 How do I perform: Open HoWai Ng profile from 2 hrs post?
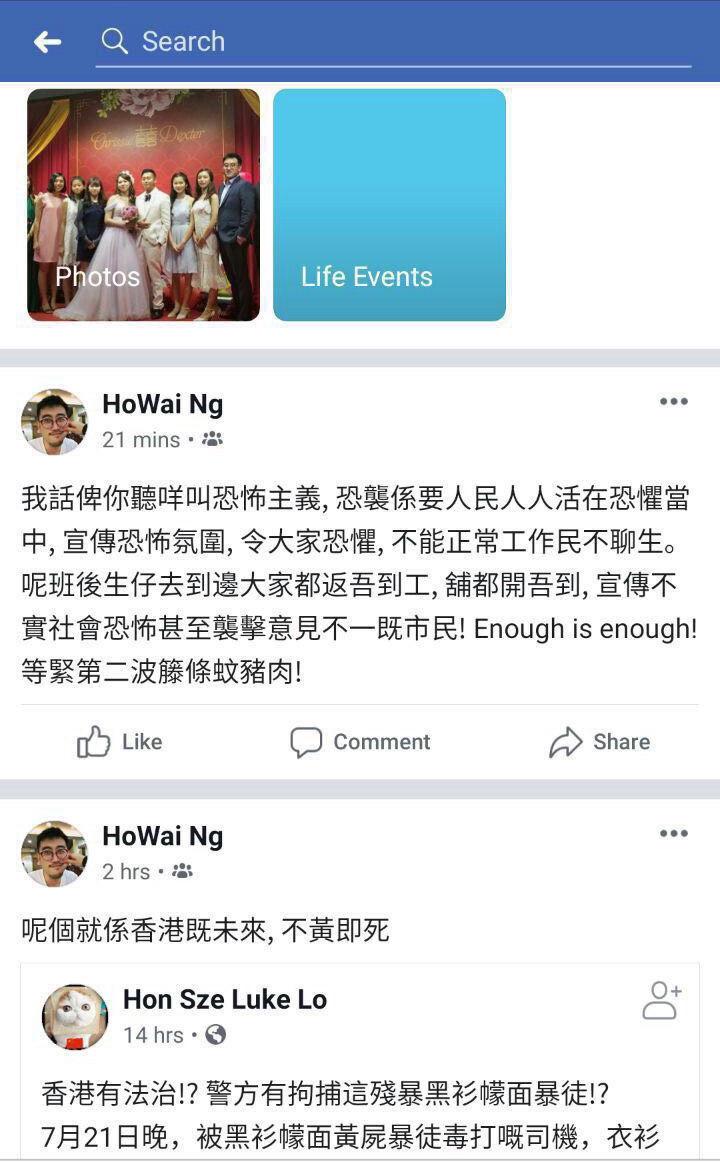pyautogui.click(x=162, y=837)
